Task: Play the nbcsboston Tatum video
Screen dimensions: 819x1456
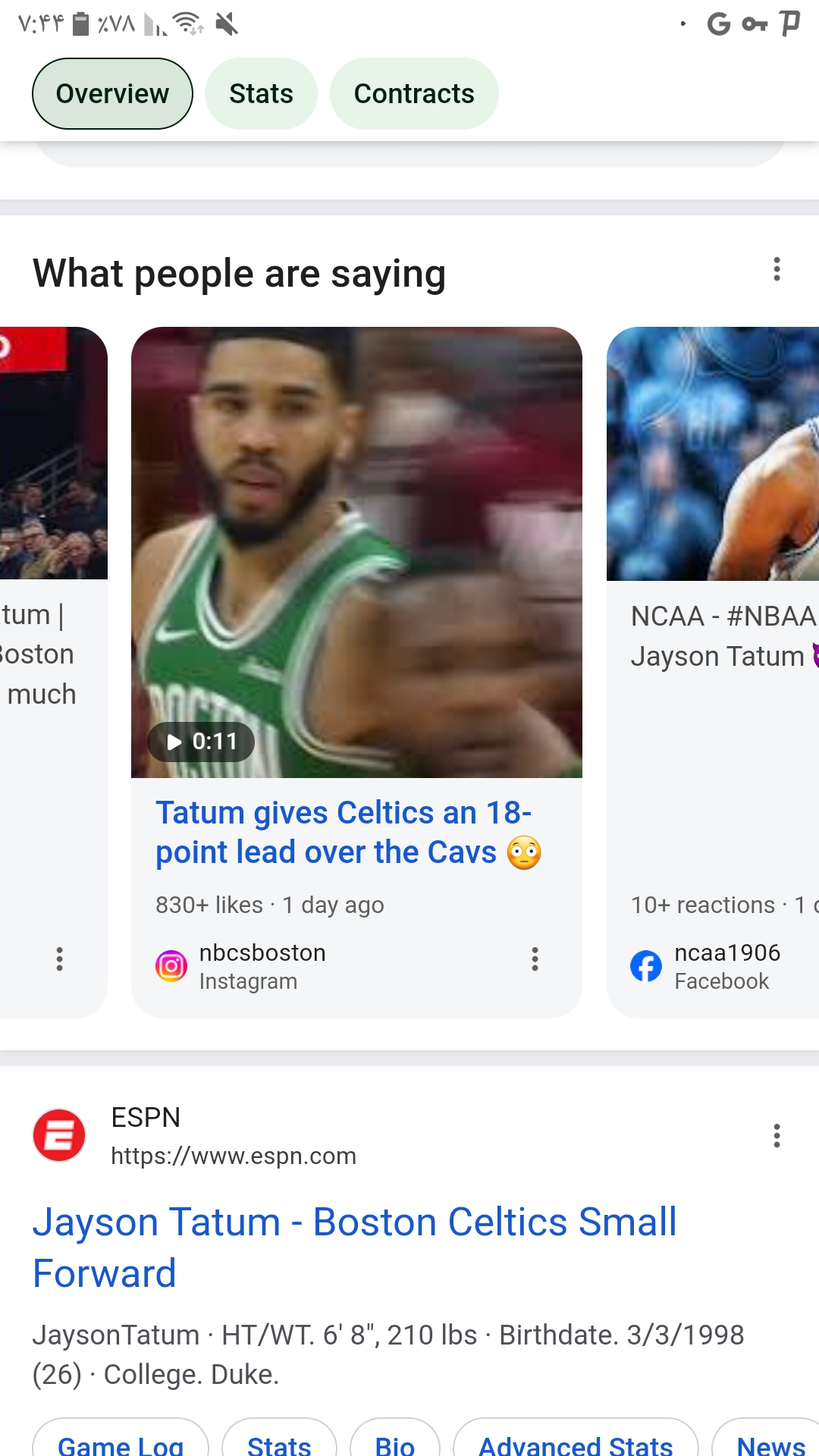Action: coord(356,552)
